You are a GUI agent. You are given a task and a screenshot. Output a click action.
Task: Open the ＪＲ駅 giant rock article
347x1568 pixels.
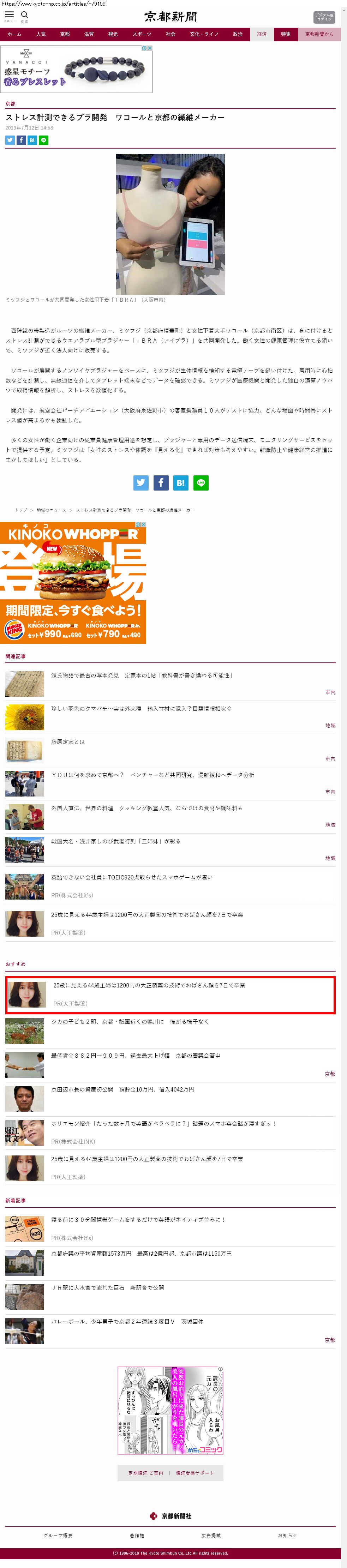[x=107, y=1287]
